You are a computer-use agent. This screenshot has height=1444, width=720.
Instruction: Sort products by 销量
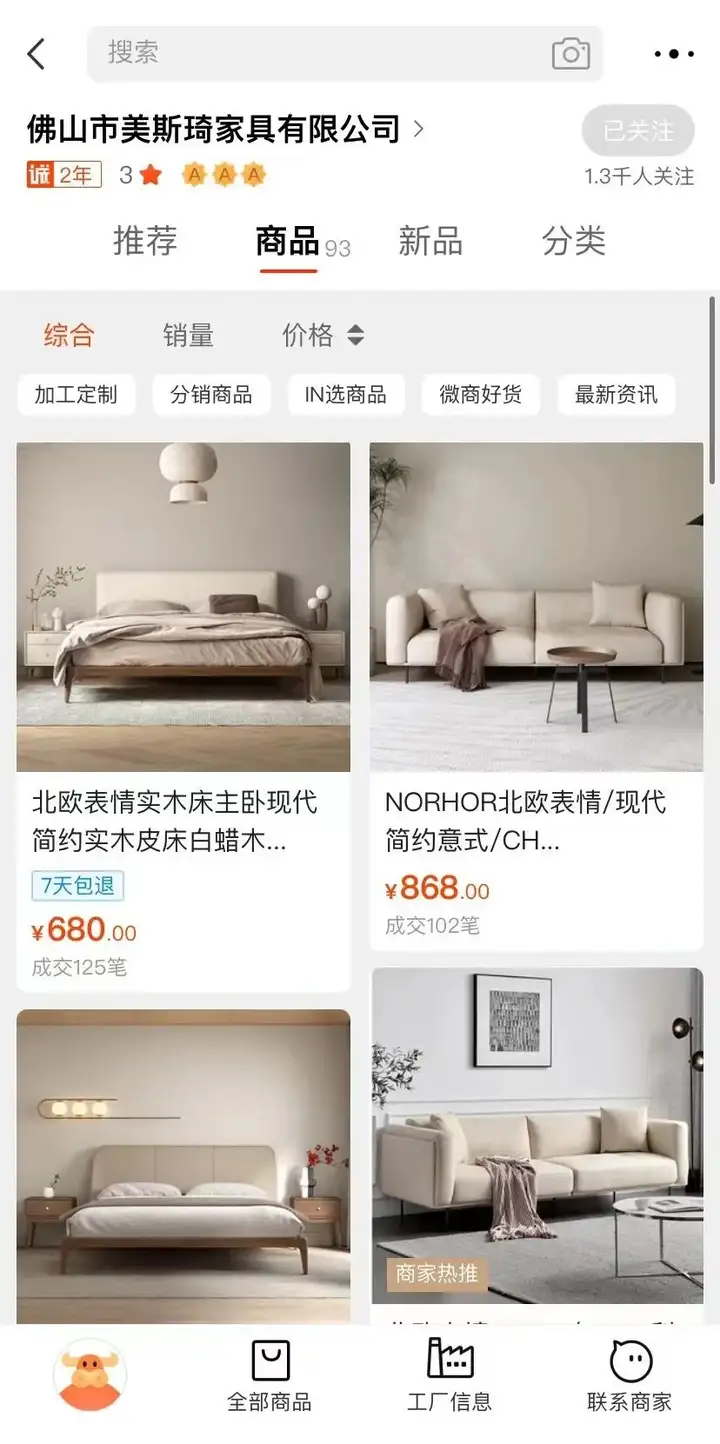point(188,336)
